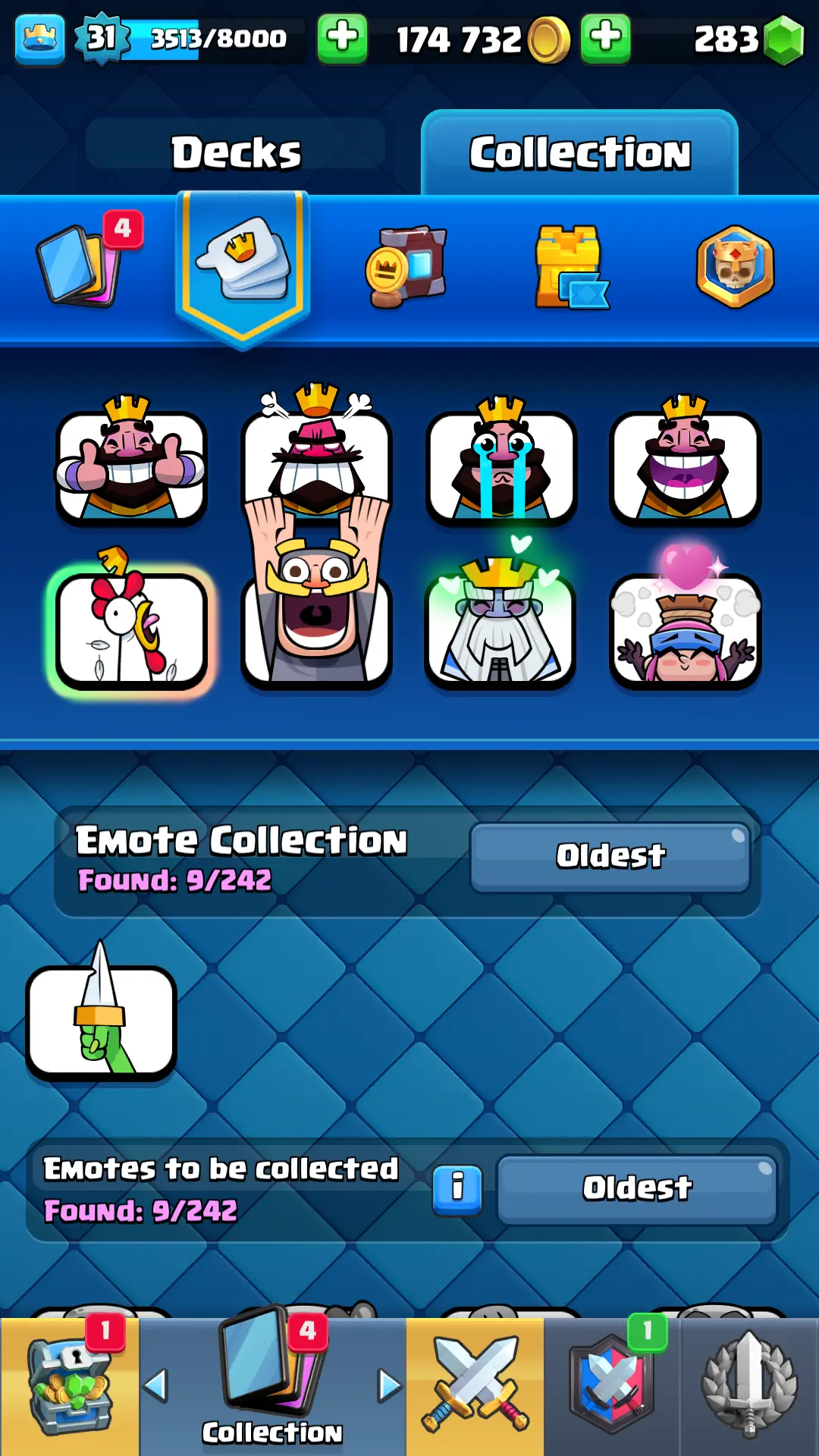Switch to the Decks tab

(x=236, y=152)
